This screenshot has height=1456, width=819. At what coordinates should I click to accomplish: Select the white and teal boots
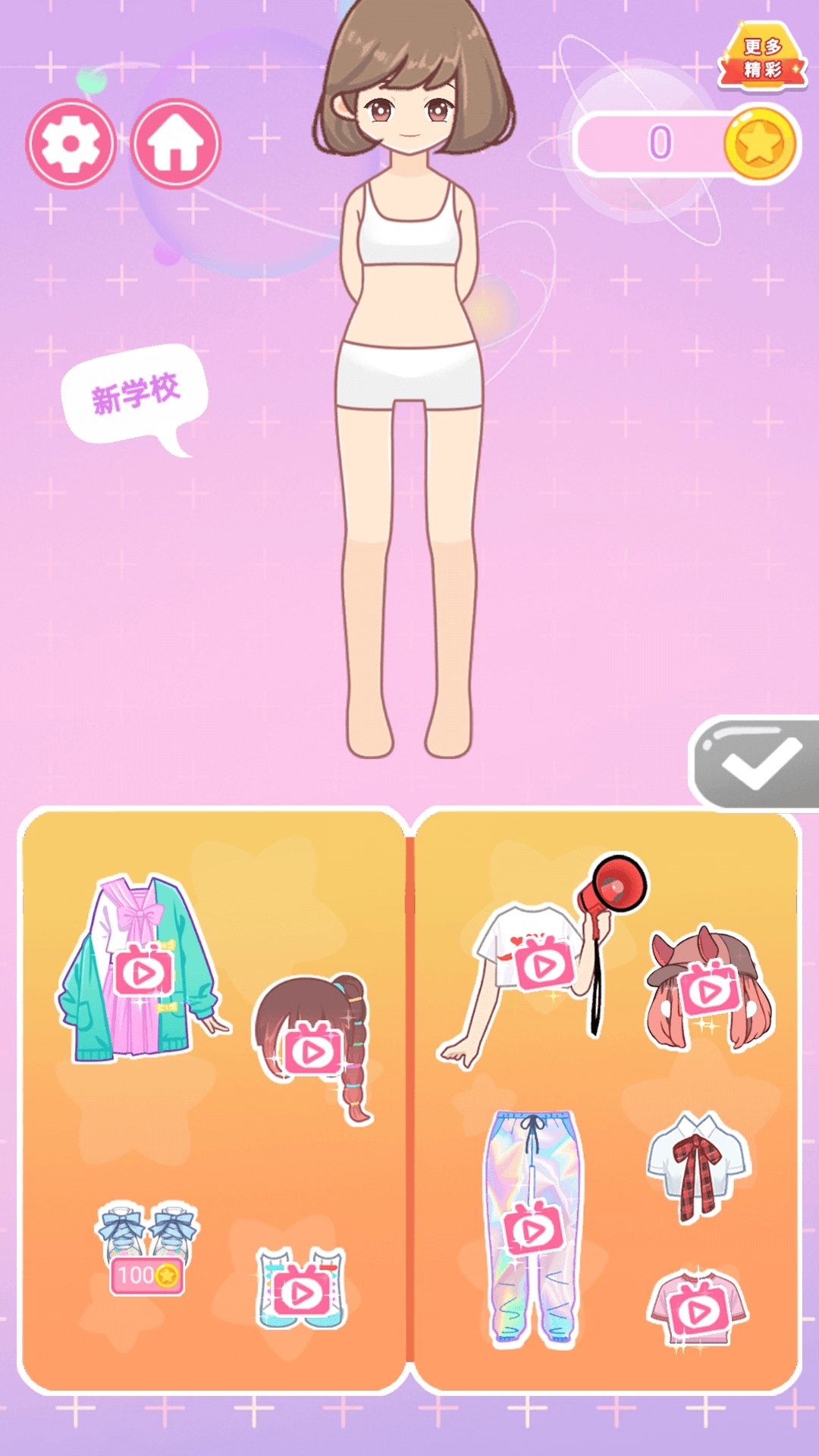(x=302, y=1291)
